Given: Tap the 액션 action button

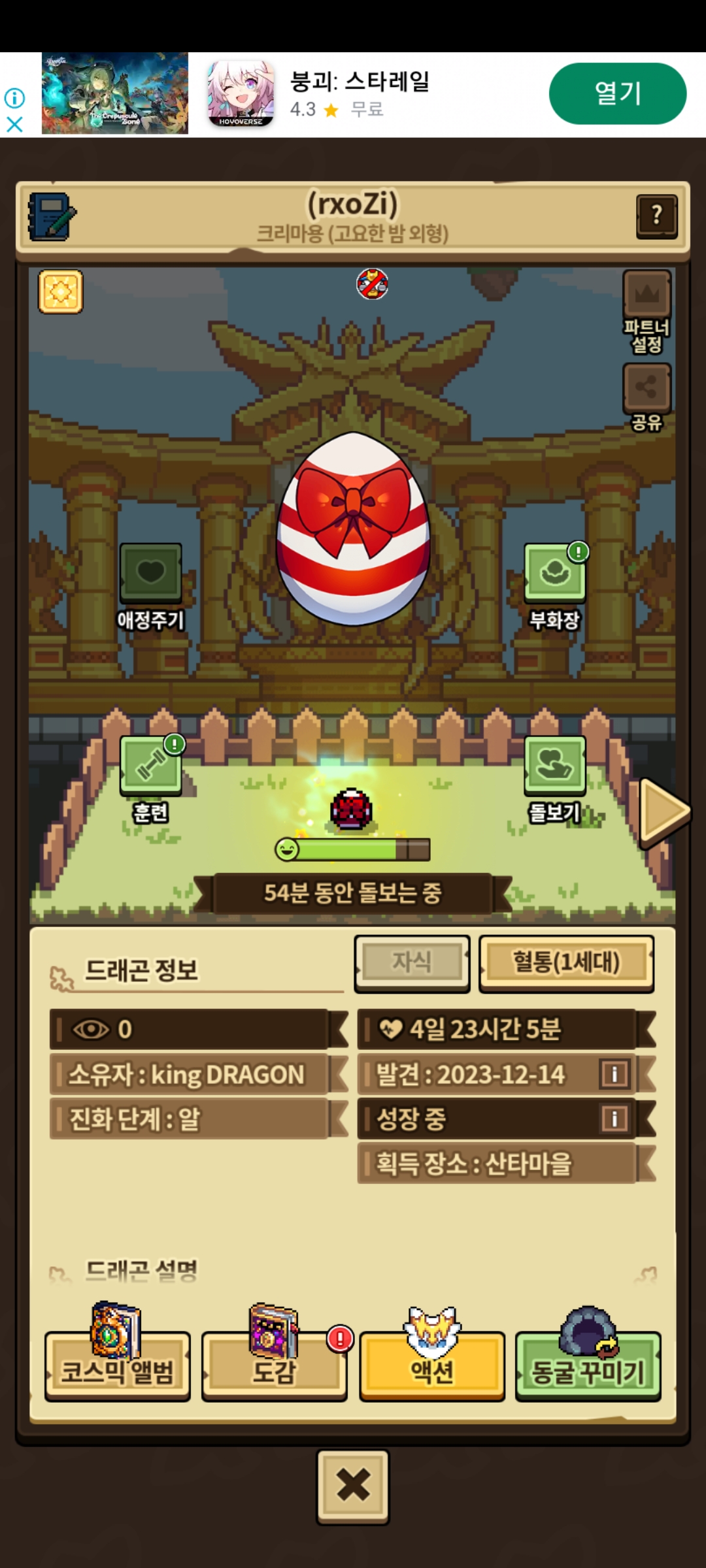Looking at the screenshot, I should (432, 1365).
